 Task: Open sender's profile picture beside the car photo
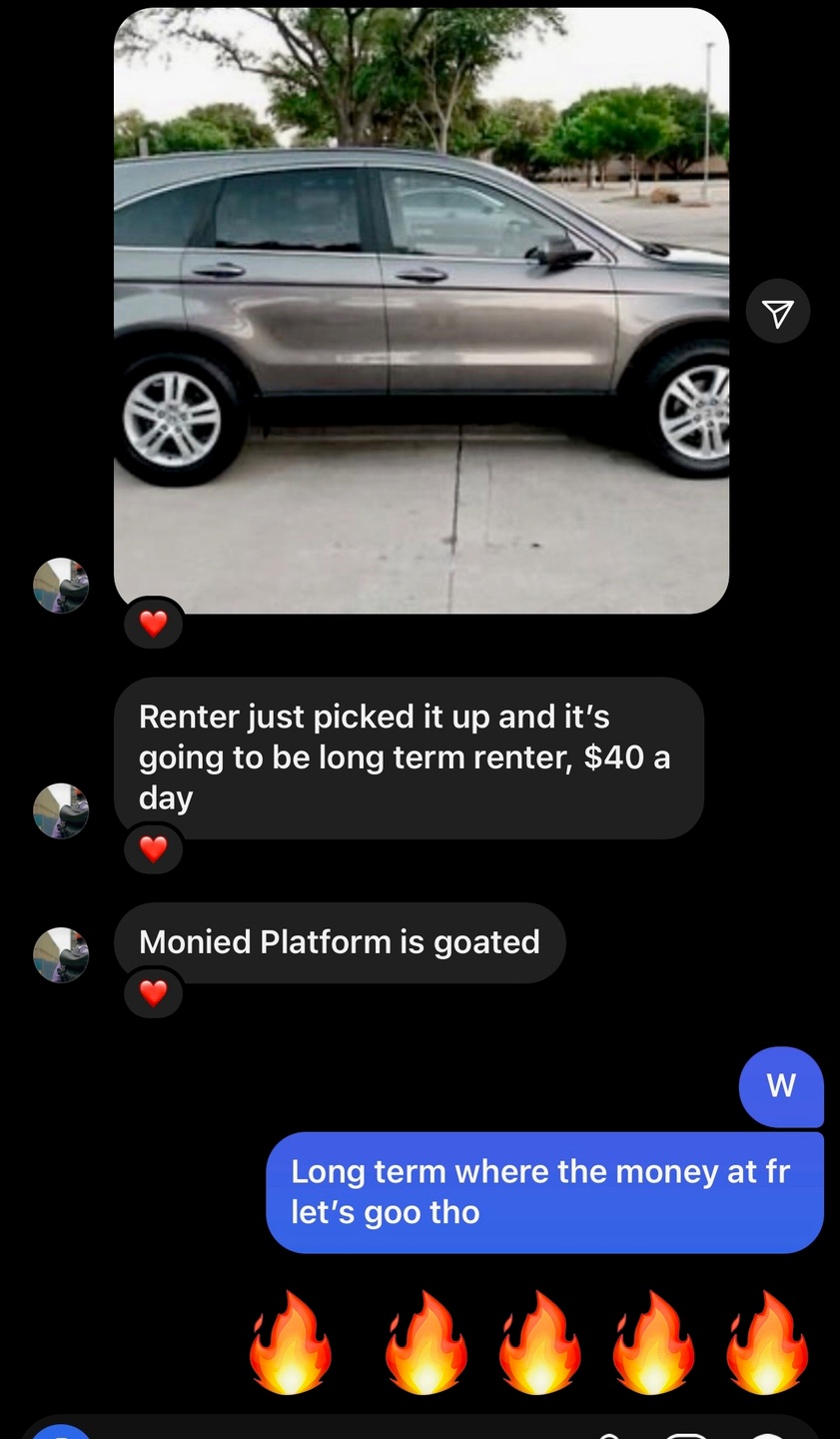(61, 586)
